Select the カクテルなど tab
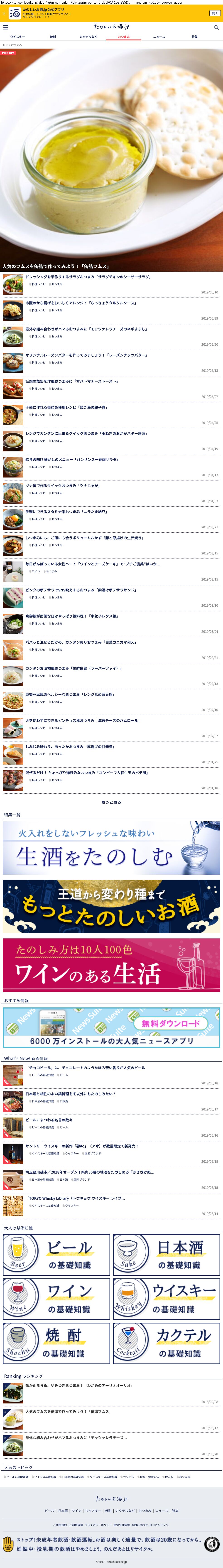This screenshot has width=223, height=1568. [88, 37]
